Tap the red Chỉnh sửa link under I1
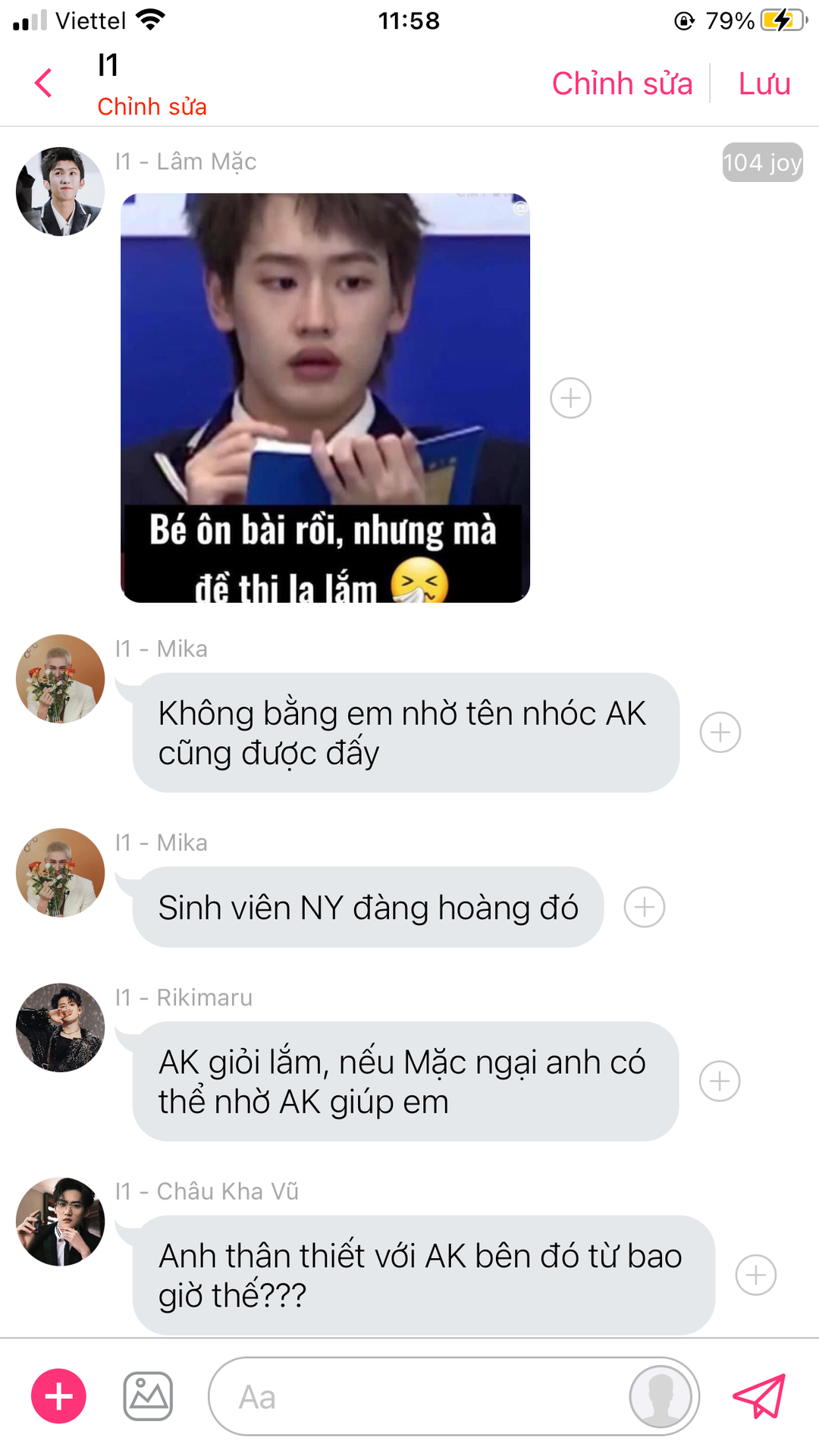The height and width of the screenshot is (1456, 819). (152, 107)
